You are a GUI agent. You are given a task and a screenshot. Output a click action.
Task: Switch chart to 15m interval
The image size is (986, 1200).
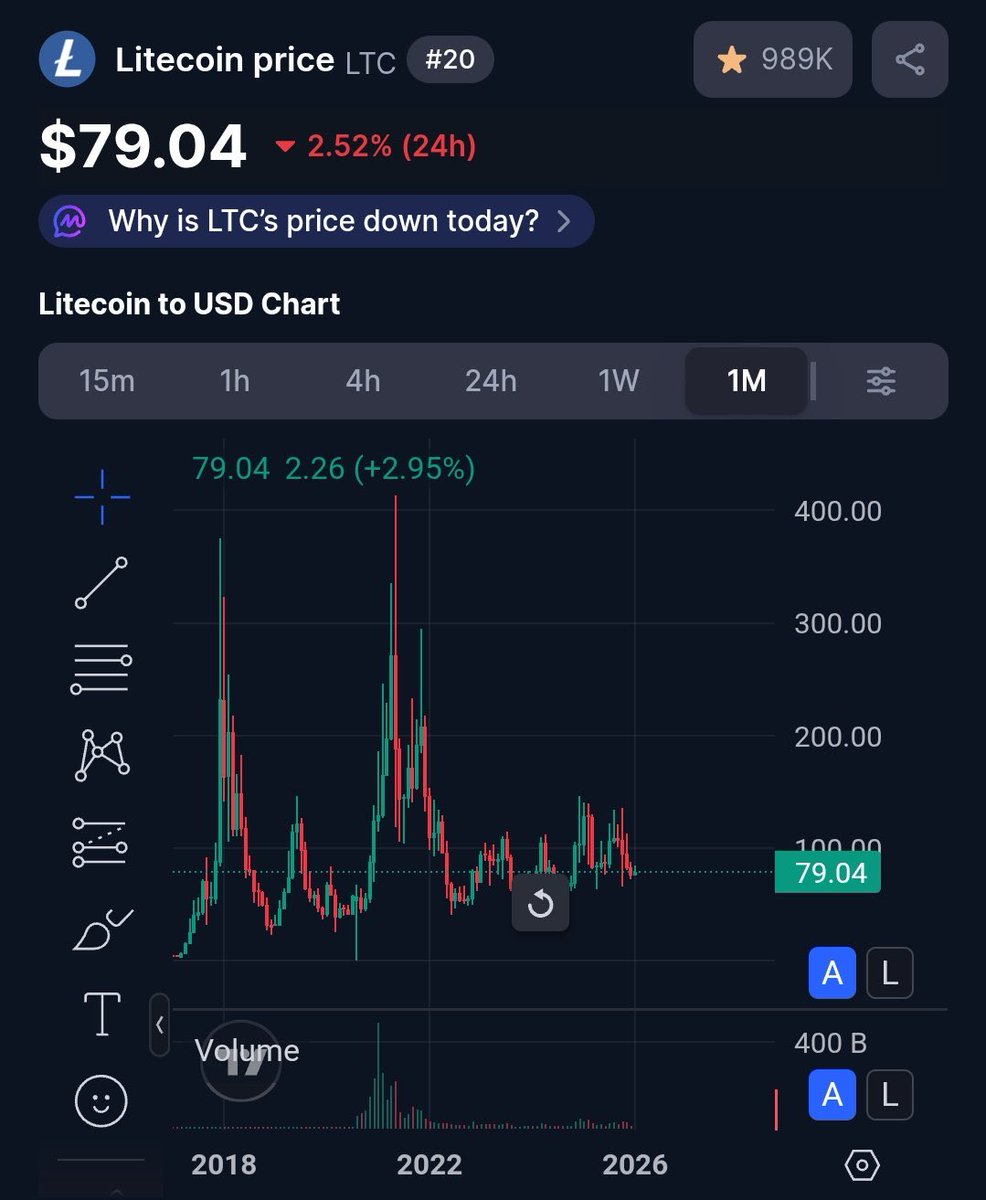click(107, 381)
